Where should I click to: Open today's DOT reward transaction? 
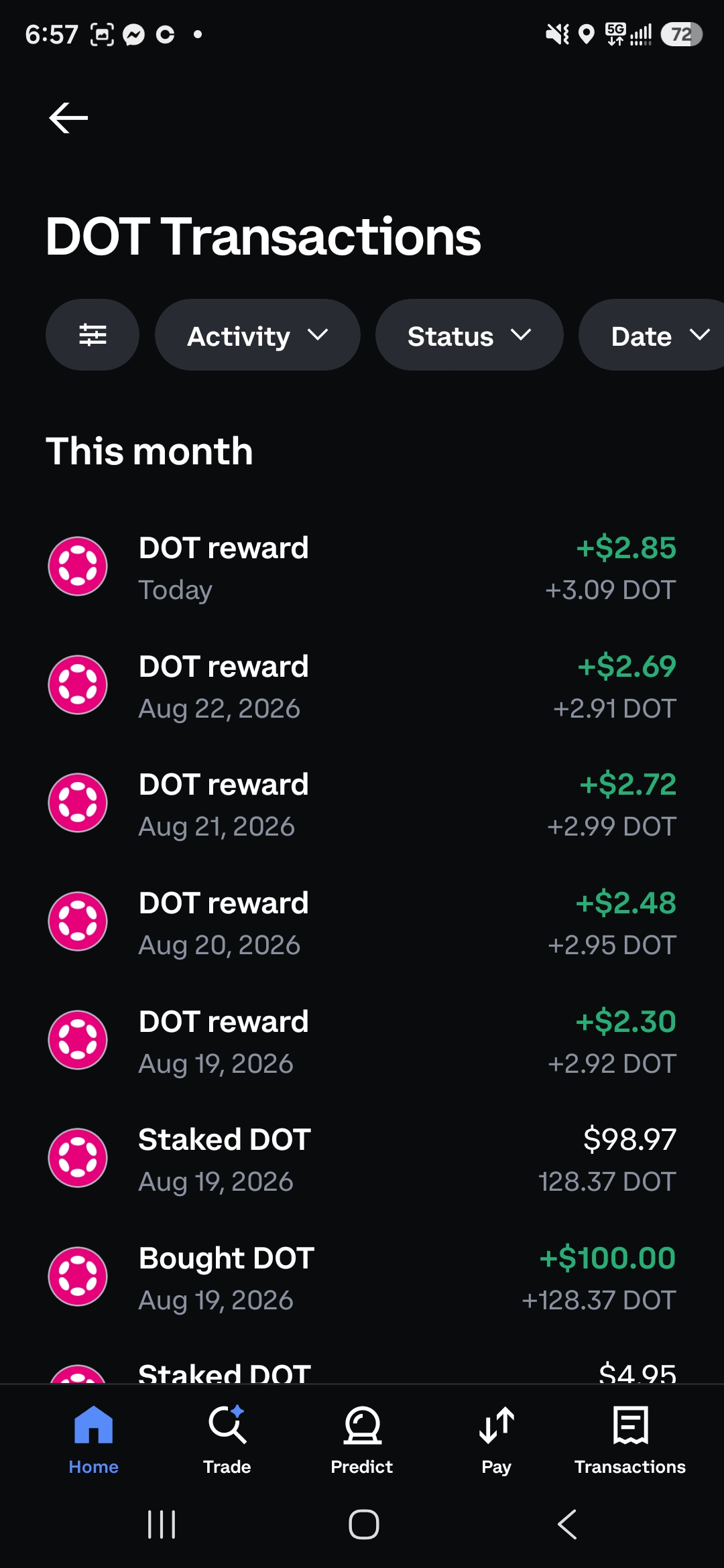click(x=362, y=568)
